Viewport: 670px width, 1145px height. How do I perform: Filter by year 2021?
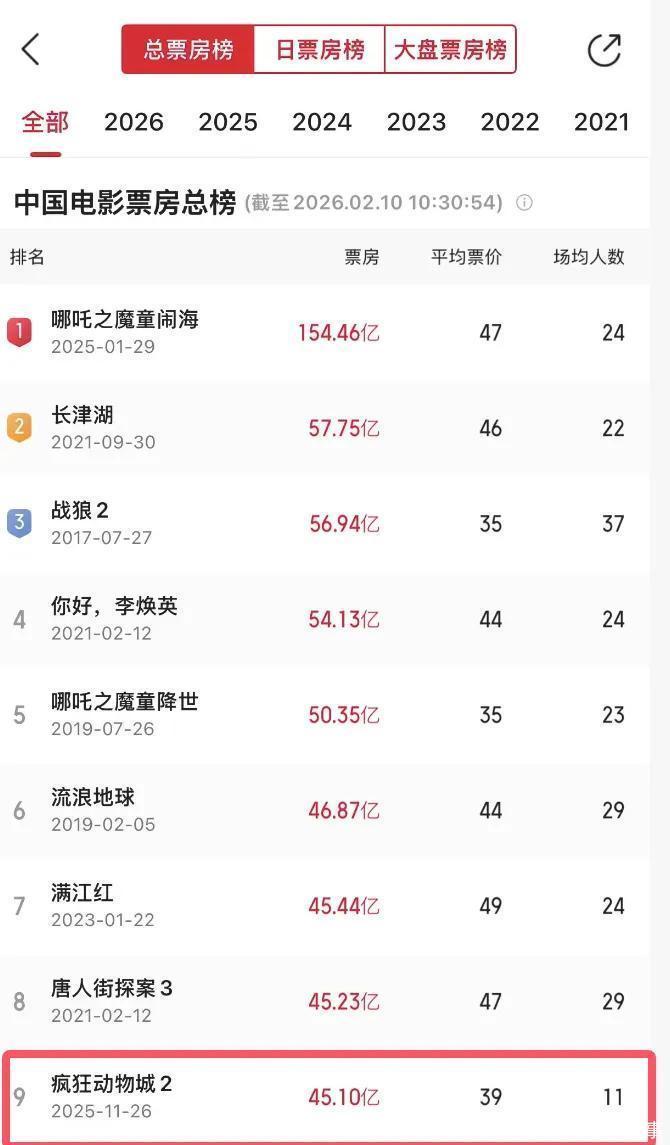tap(601, 122)
